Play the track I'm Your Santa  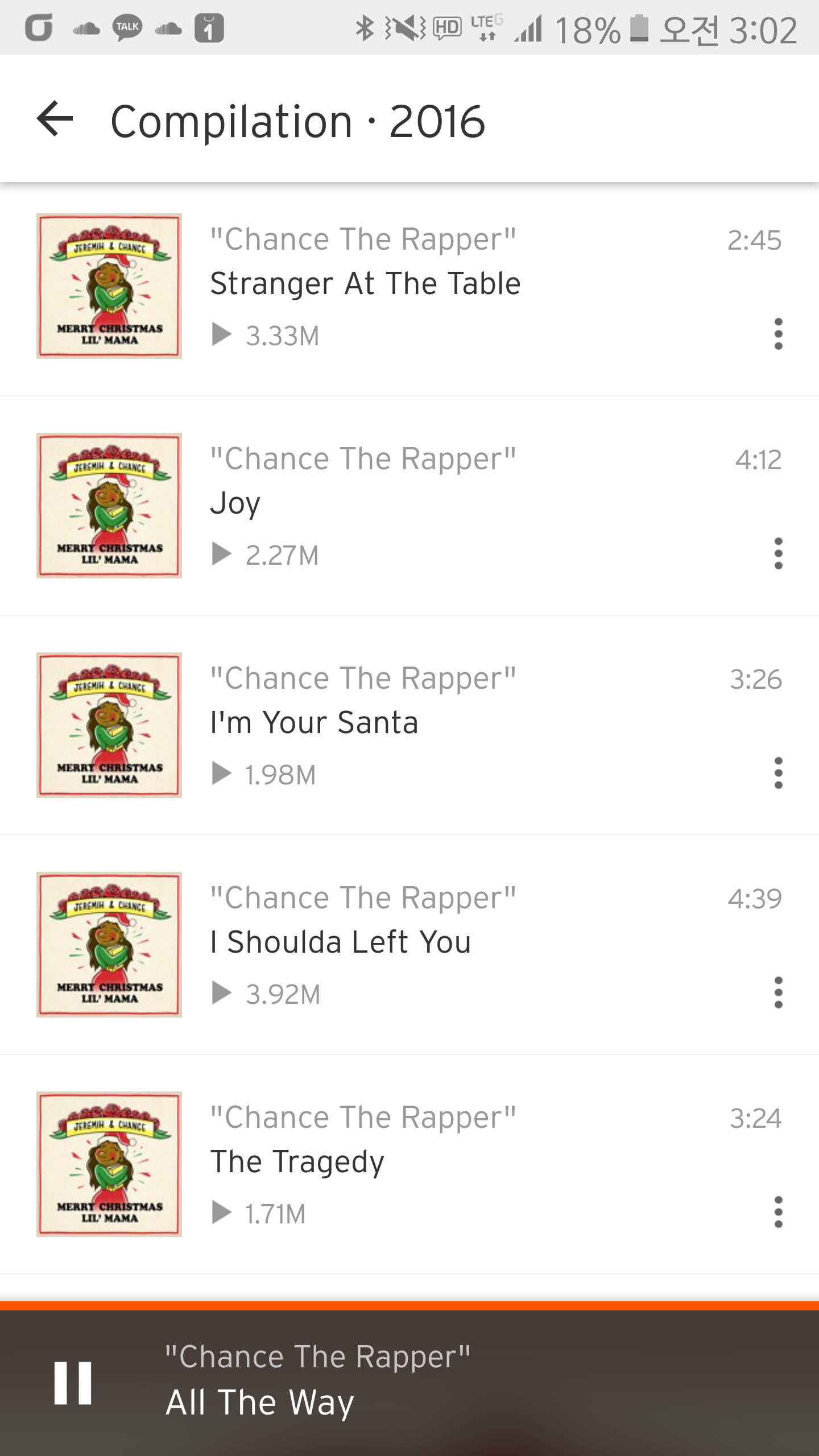314,723
